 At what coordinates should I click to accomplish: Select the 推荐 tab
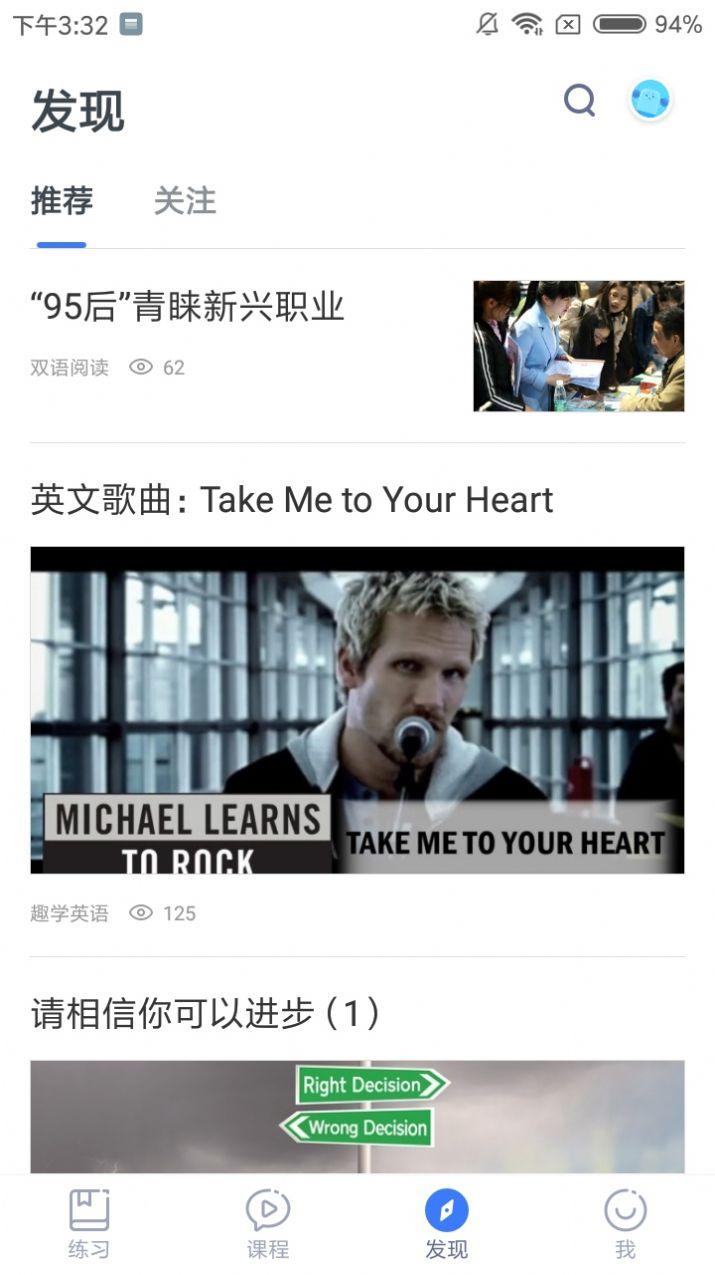(62, 201)
